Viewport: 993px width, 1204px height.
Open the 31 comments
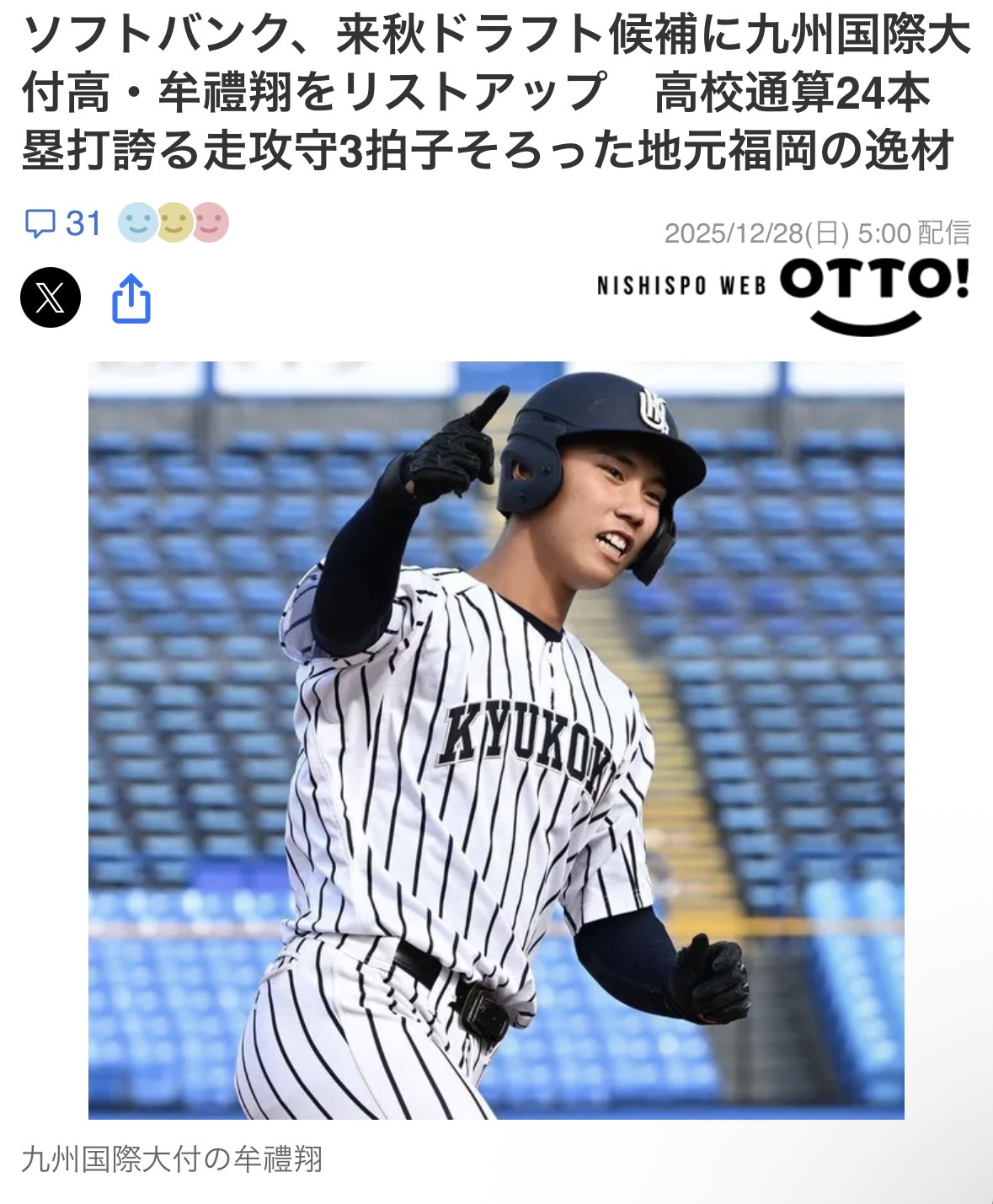(62, 224)
